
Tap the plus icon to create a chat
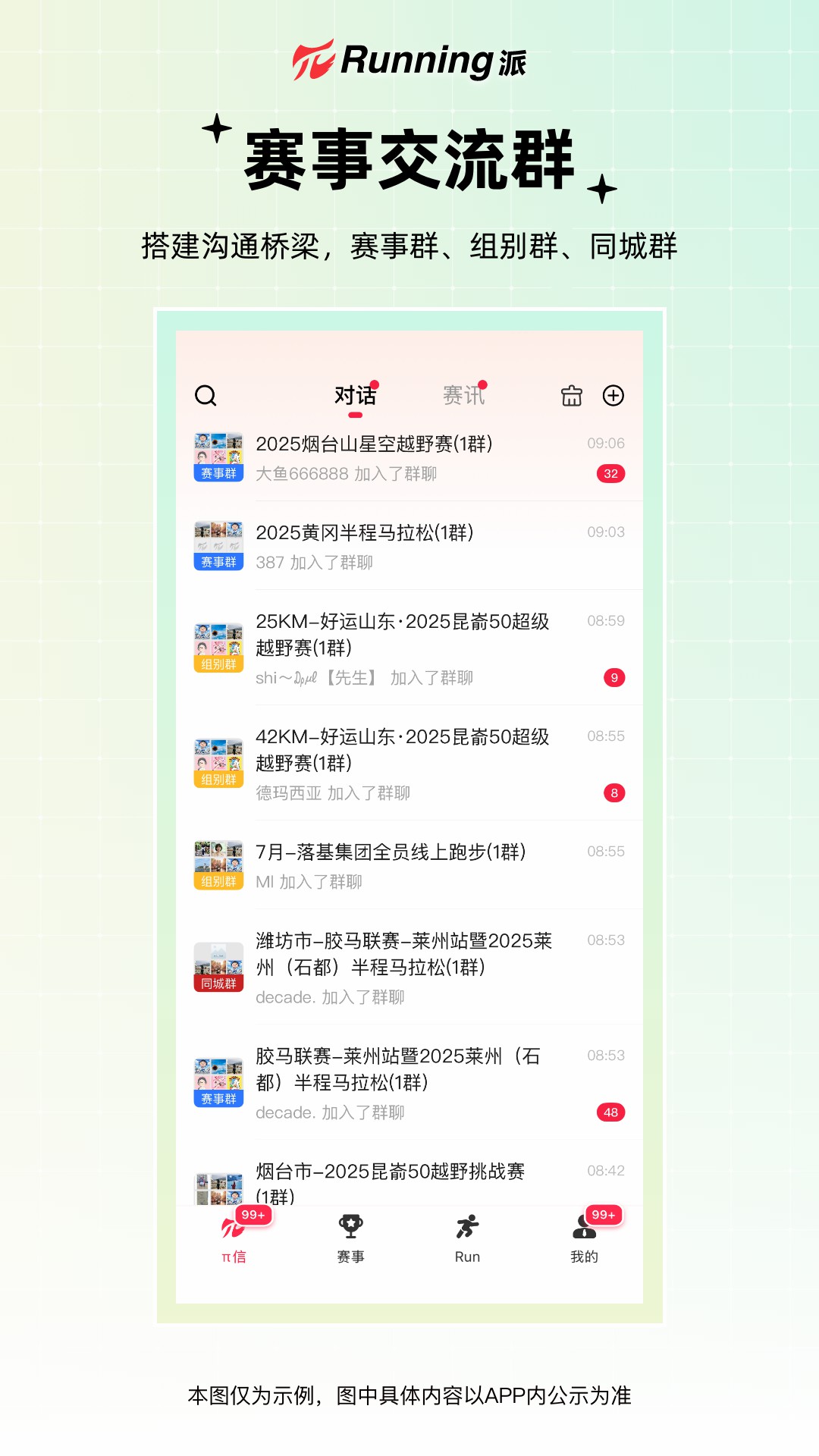click(613, 395)
